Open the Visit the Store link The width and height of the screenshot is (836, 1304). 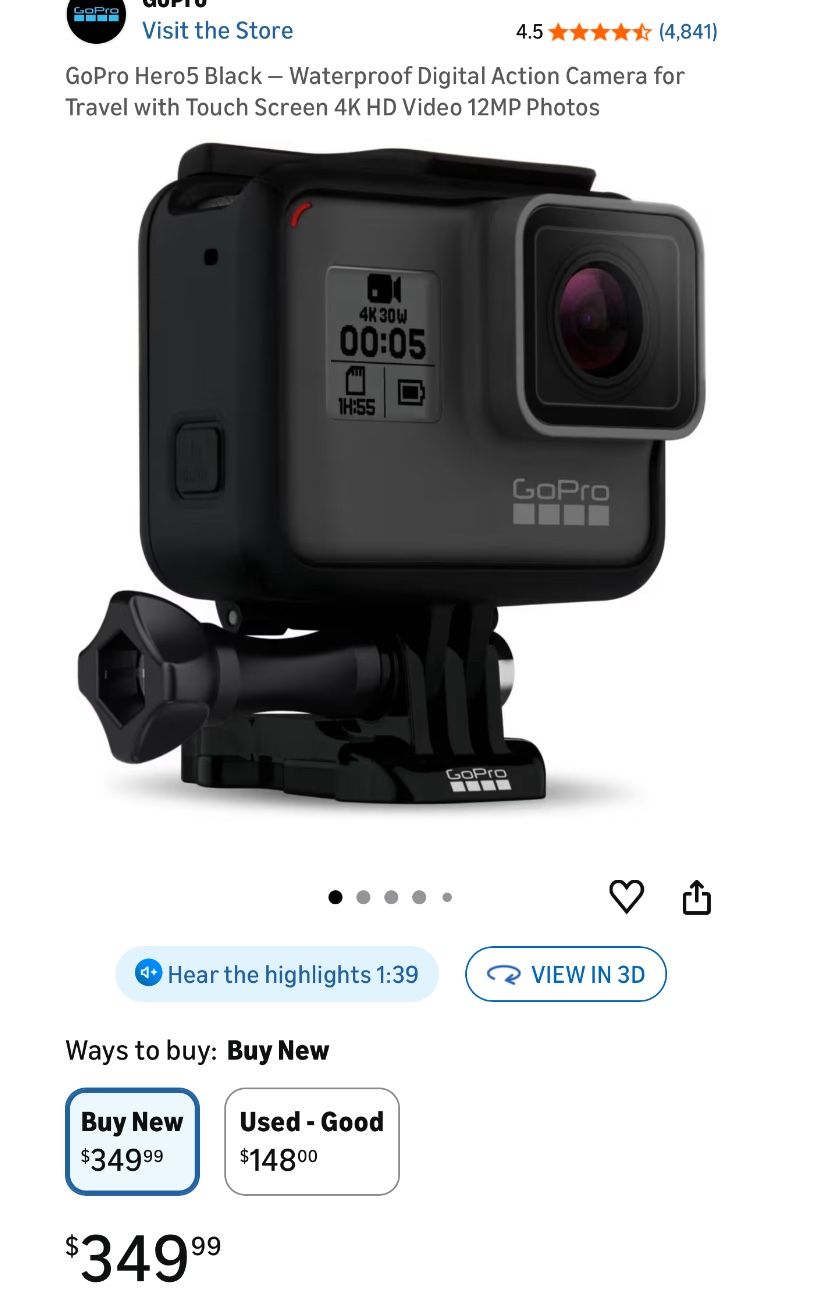[x=217, y=31]
